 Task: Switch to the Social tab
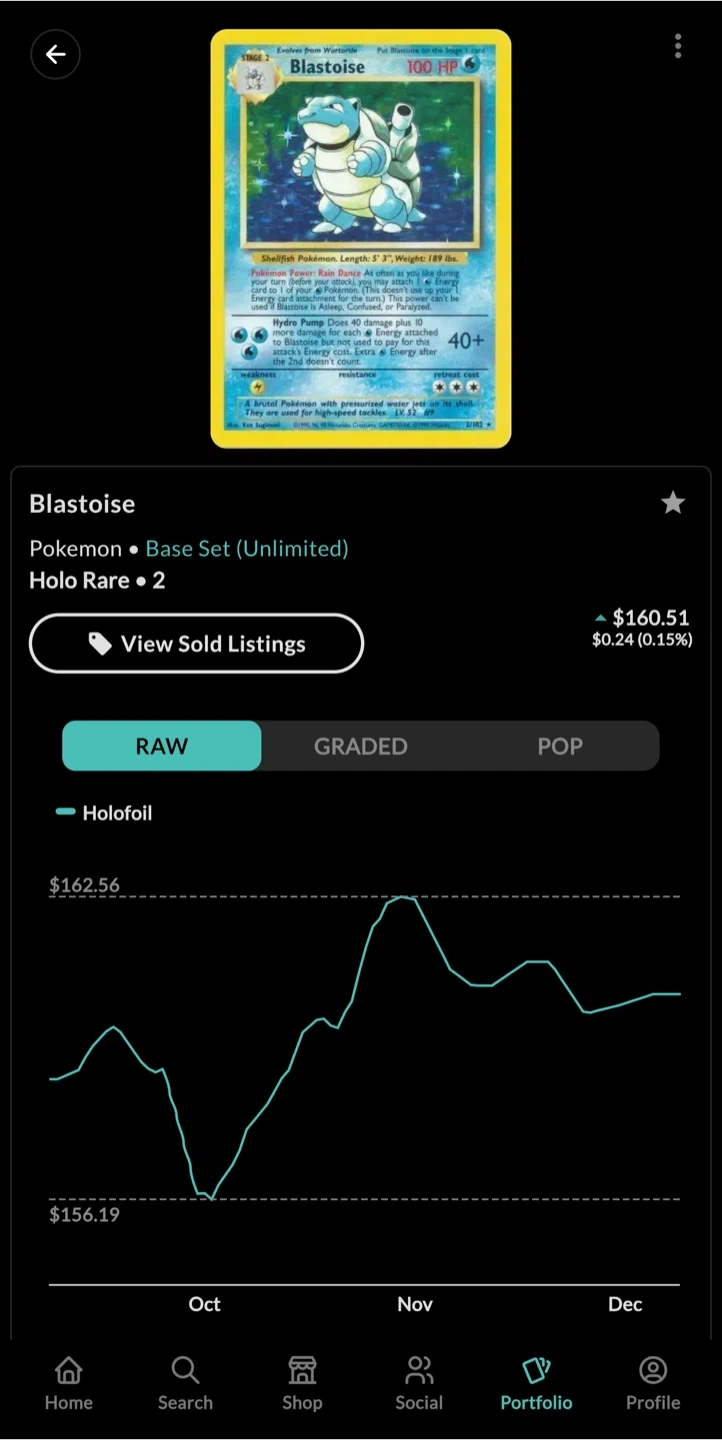419,1384
